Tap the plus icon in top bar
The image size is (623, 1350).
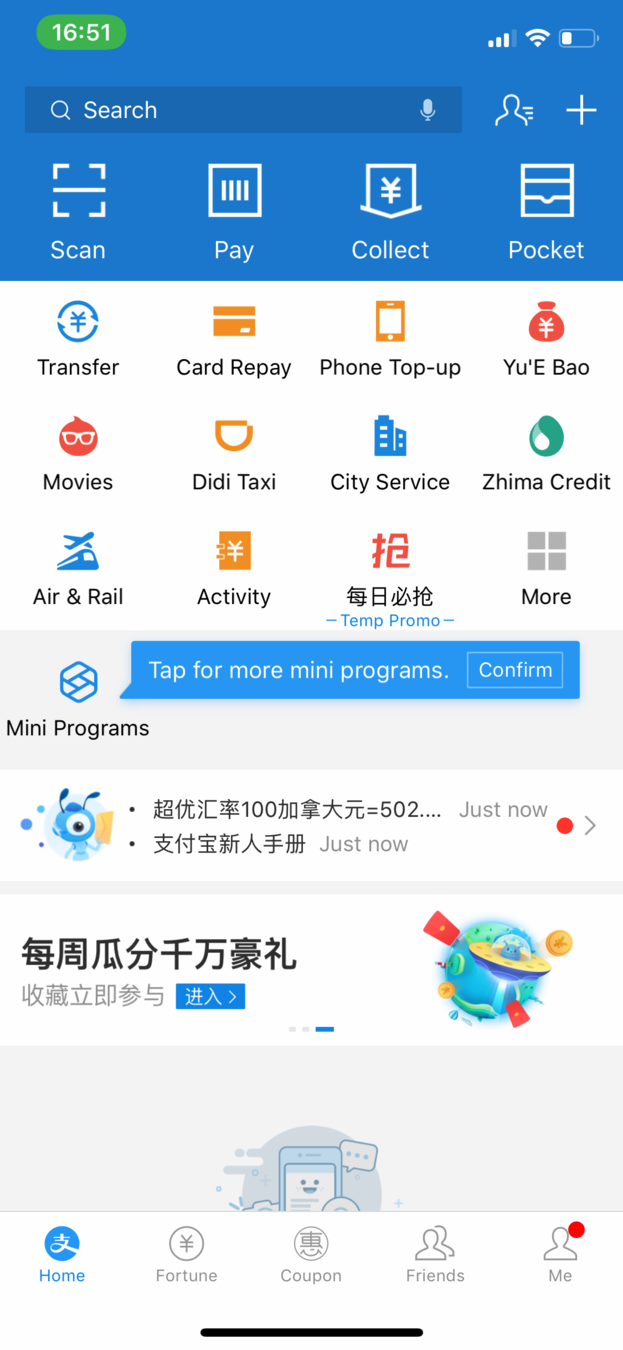(x=581, y=110)
